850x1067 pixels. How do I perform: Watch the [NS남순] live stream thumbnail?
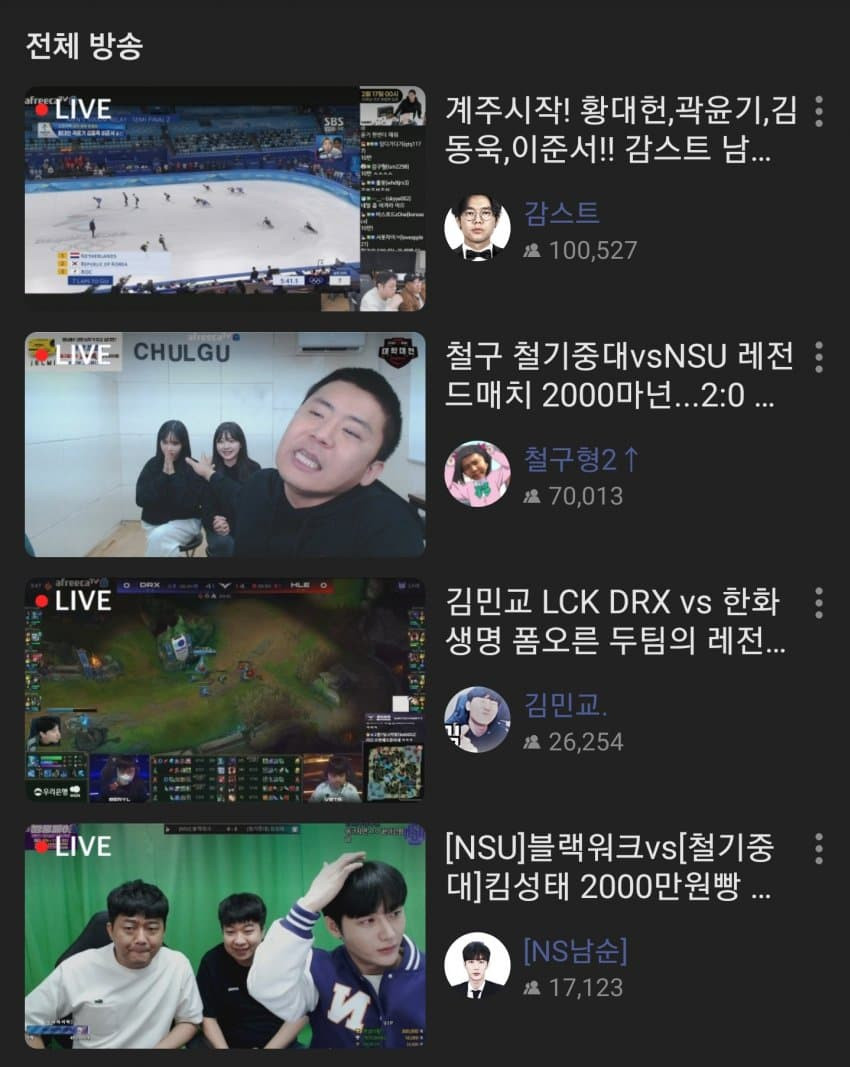225,936
